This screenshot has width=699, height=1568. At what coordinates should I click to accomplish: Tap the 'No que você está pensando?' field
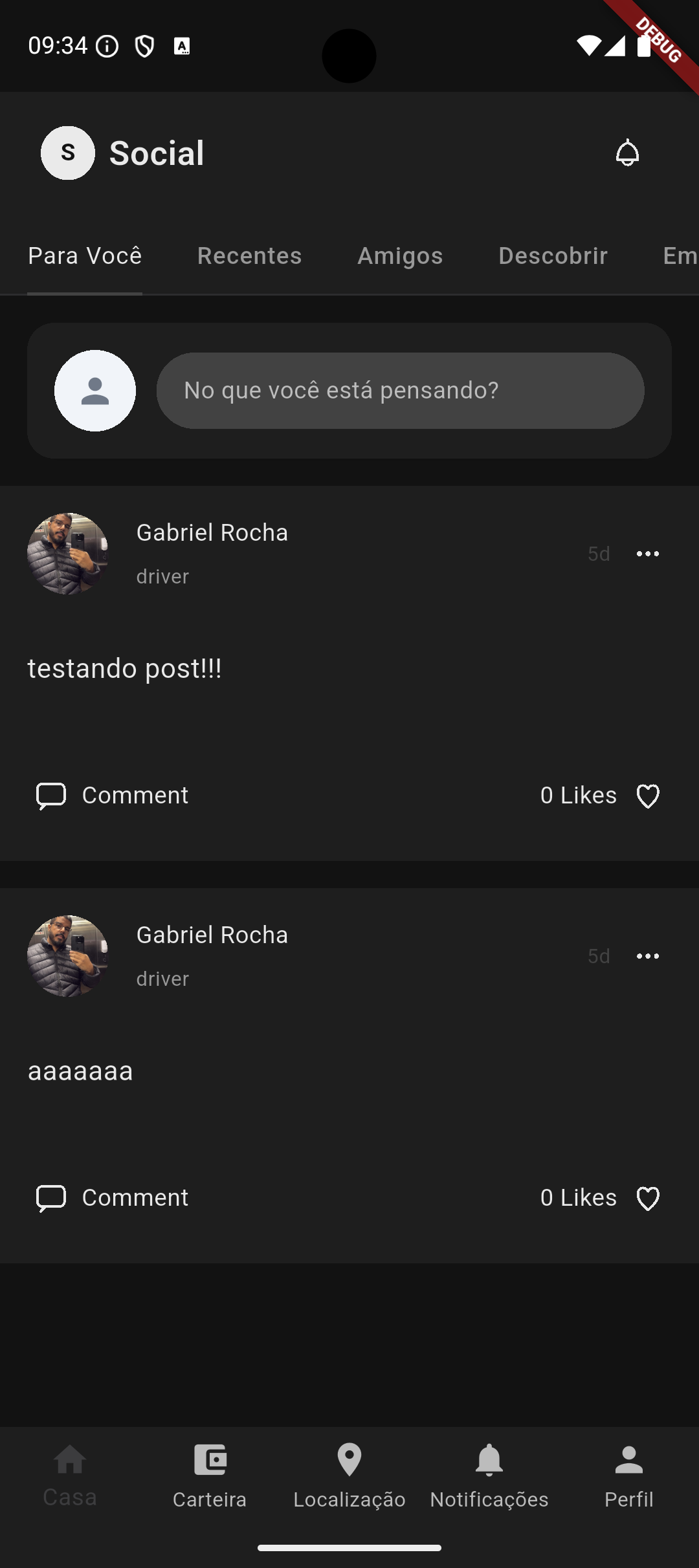click(399, 390)
